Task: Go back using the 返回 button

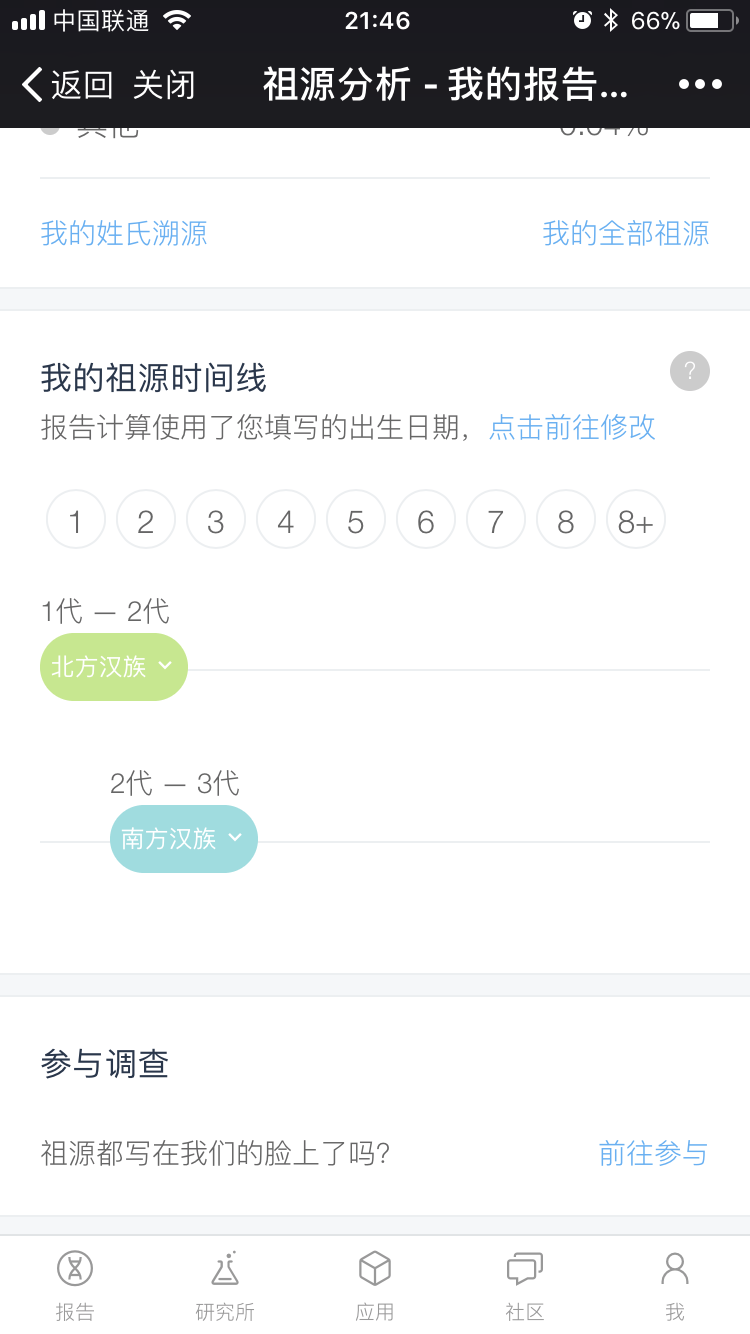Action: point(67,85)
